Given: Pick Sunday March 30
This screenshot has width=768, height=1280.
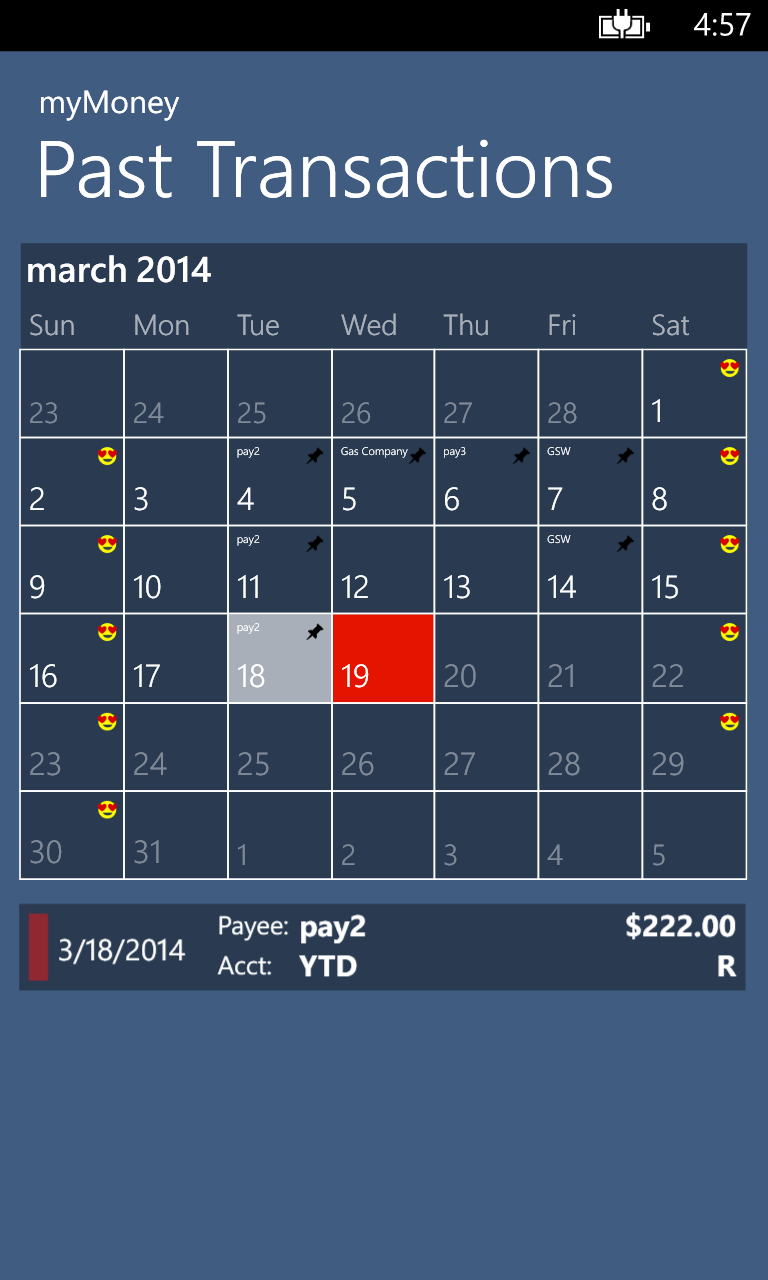Looking at the screenshot, I should pos(72,835).
